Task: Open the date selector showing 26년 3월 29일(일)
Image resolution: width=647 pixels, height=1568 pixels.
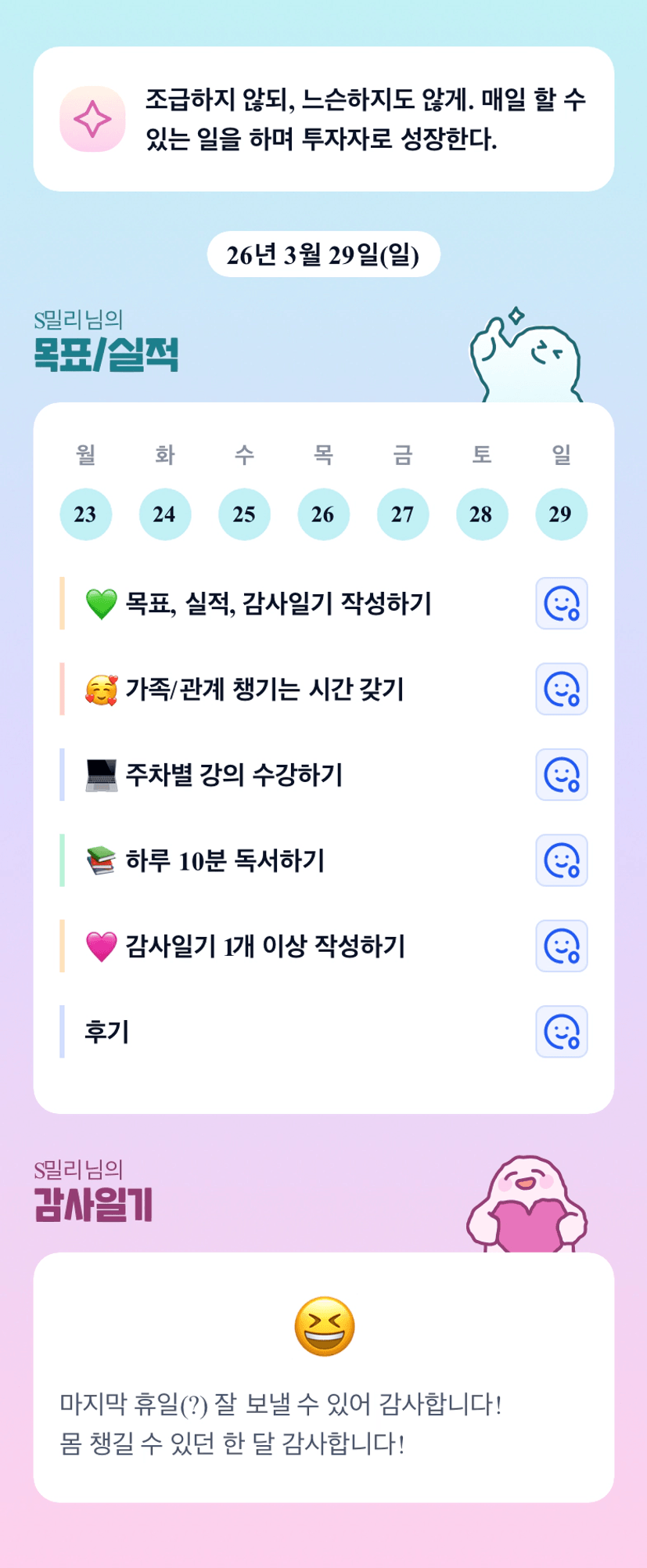Action: coord(323,254)
